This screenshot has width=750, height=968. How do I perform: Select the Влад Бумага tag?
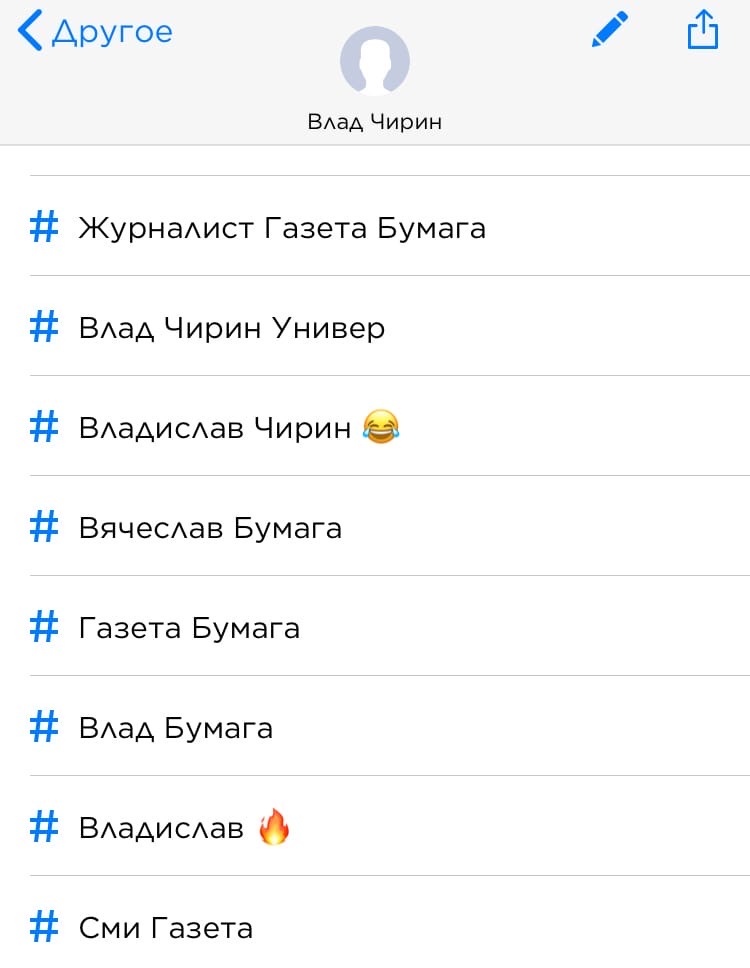pyautogui.click(x=176, y=728)
